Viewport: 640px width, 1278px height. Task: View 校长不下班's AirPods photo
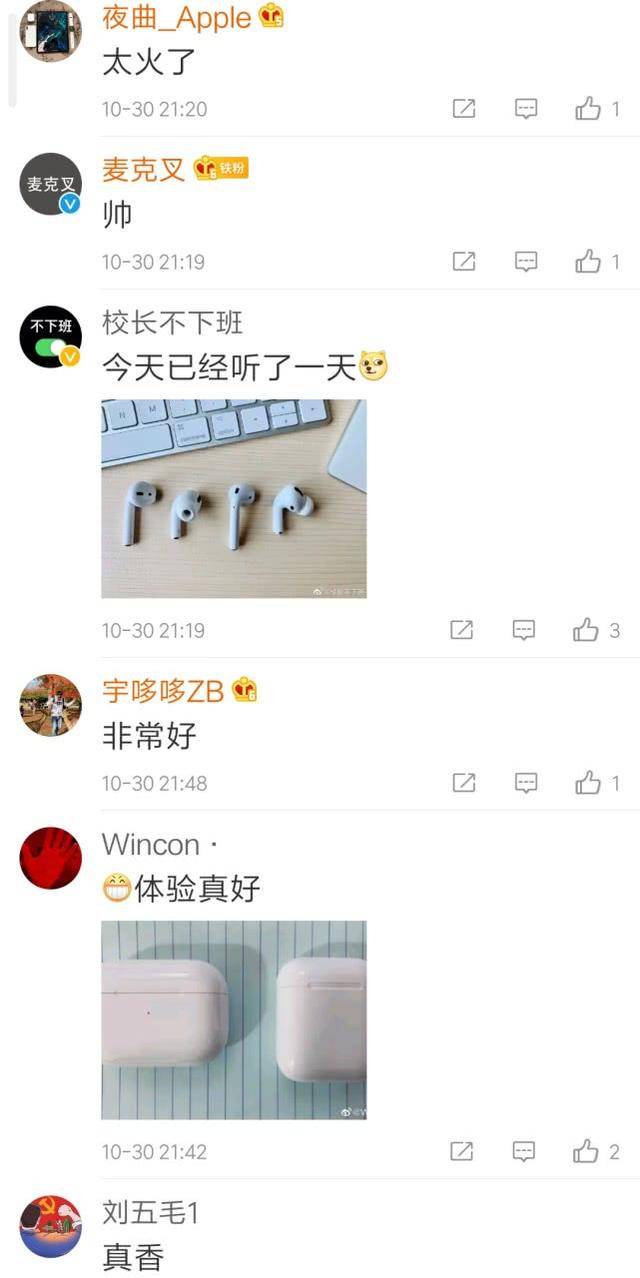coord(234,498)
